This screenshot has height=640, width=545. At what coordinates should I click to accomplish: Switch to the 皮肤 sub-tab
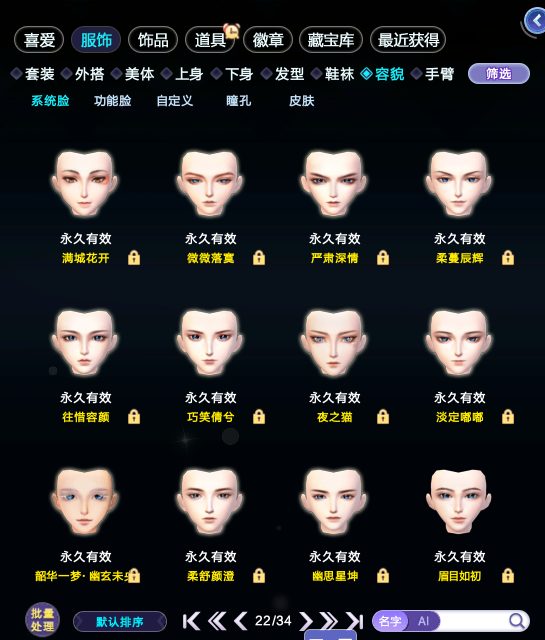[x=302, y=100]
